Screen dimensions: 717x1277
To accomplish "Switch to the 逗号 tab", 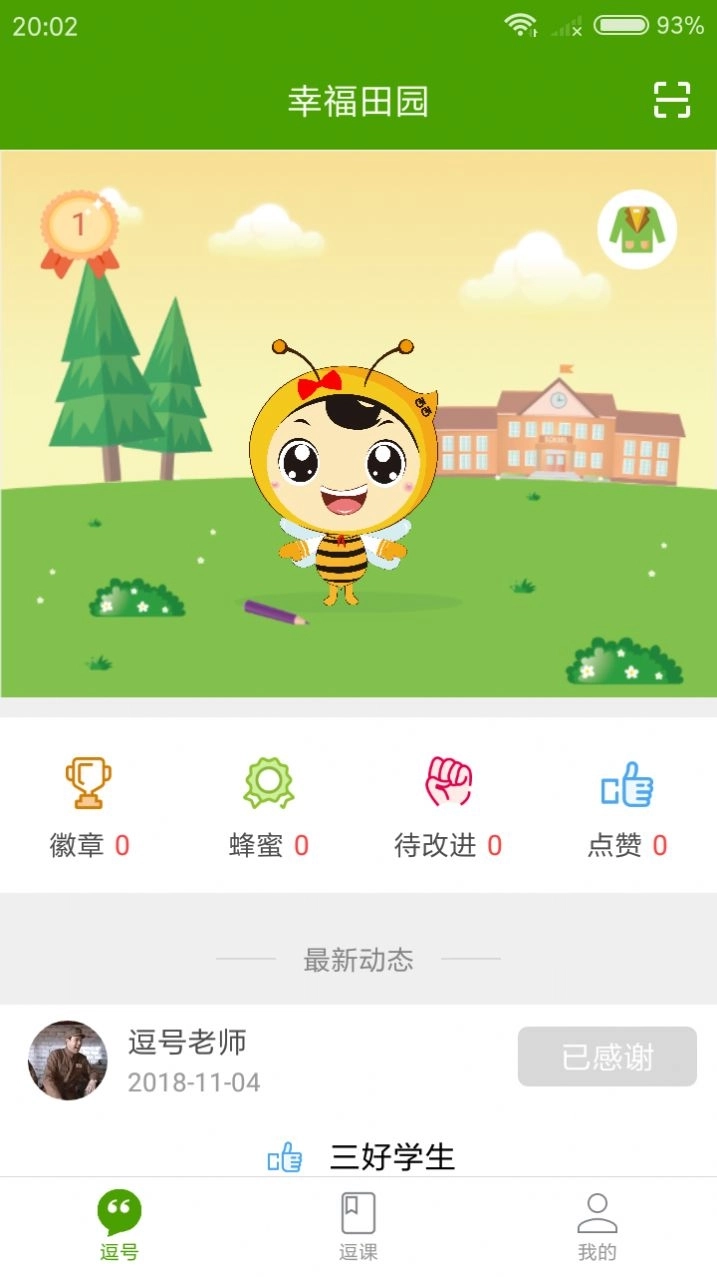I will [119, 1226].
